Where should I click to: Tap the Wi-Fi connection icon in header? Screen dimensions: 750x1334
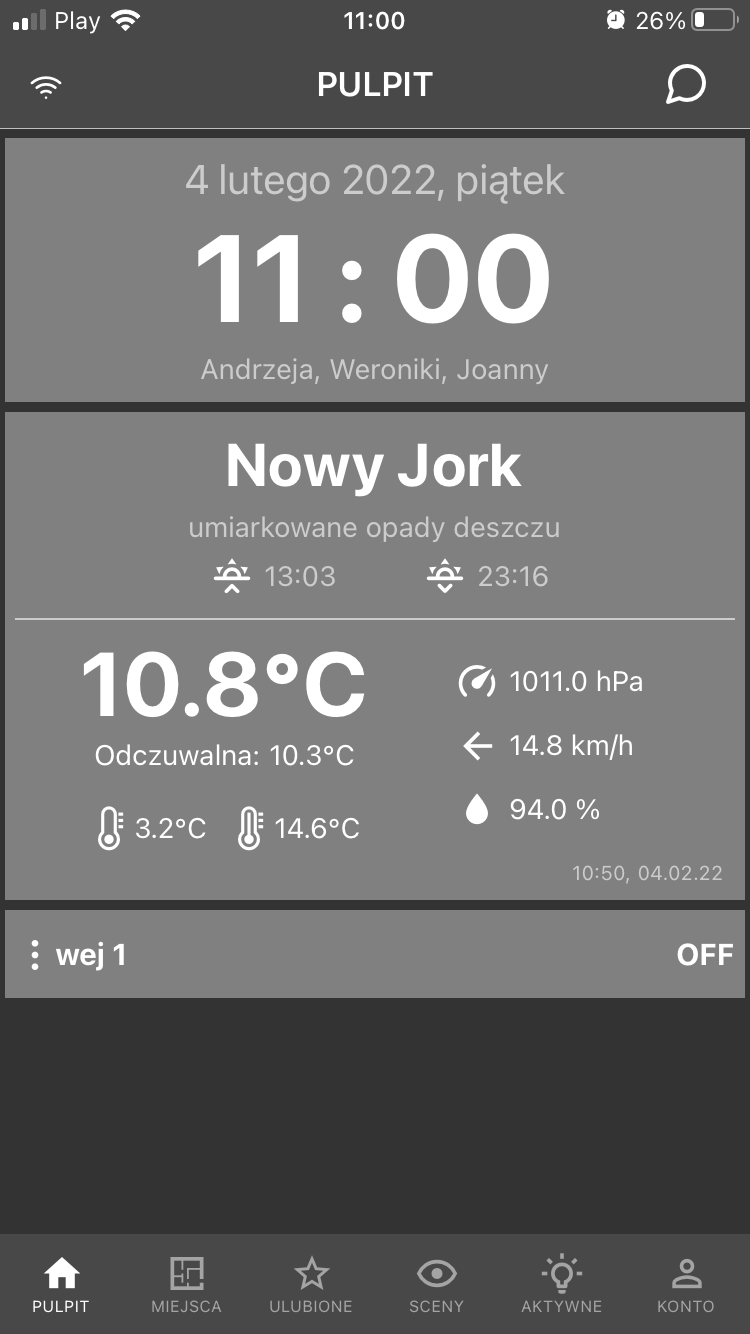46,87
